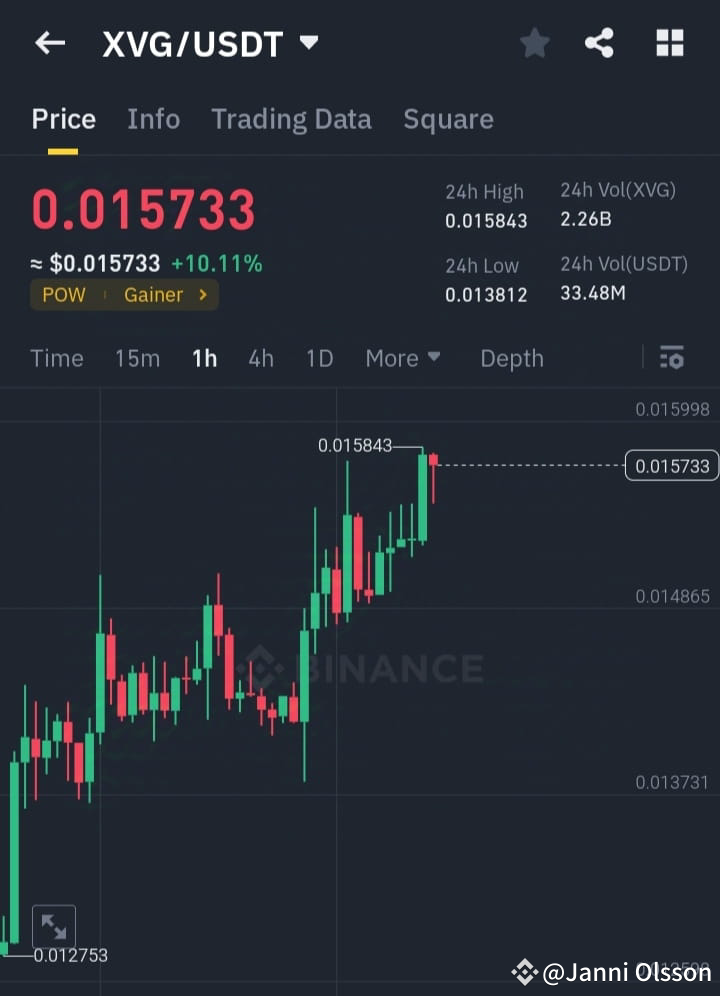
Task: Switch to the Info tab
Action: click(153, 118)
